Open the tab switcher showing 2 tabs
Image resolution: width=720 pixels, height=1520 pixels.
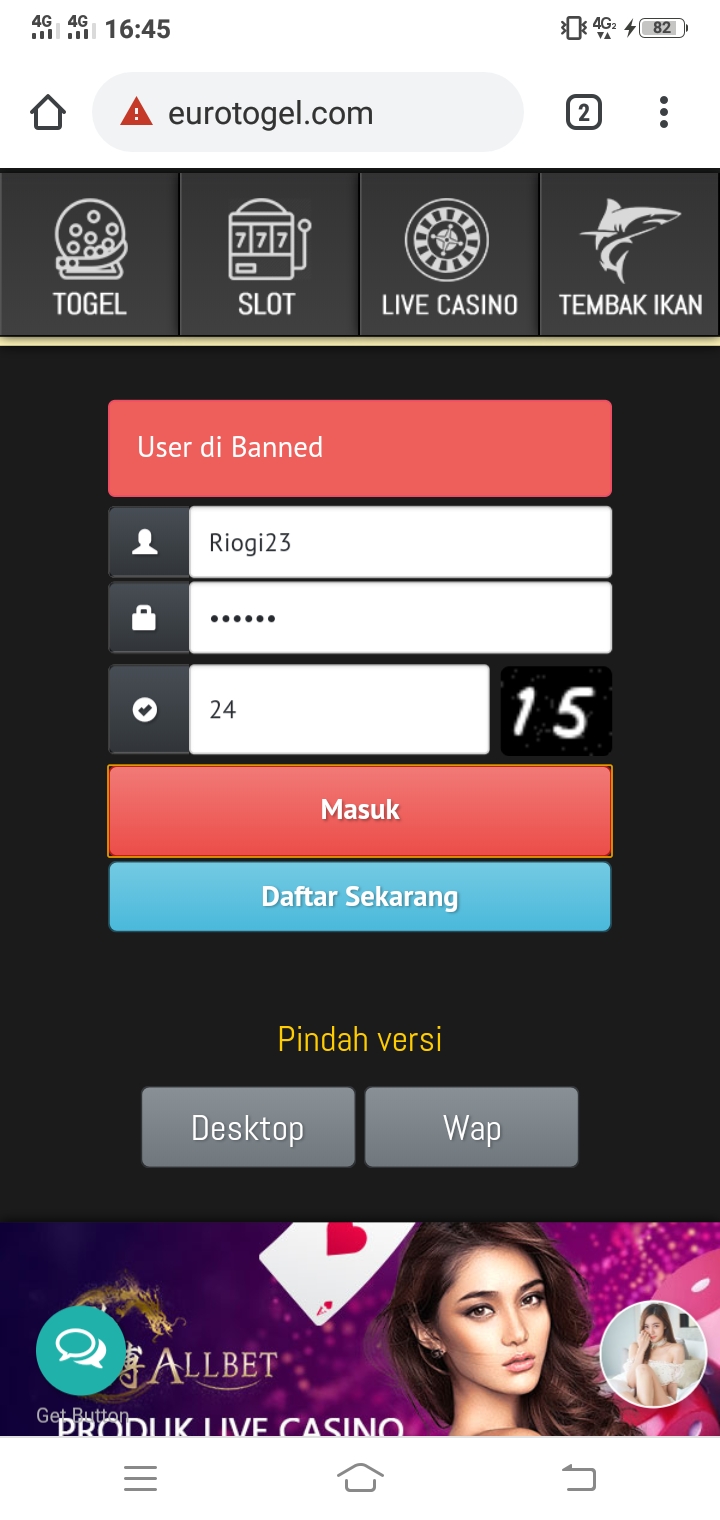(583, 113)
